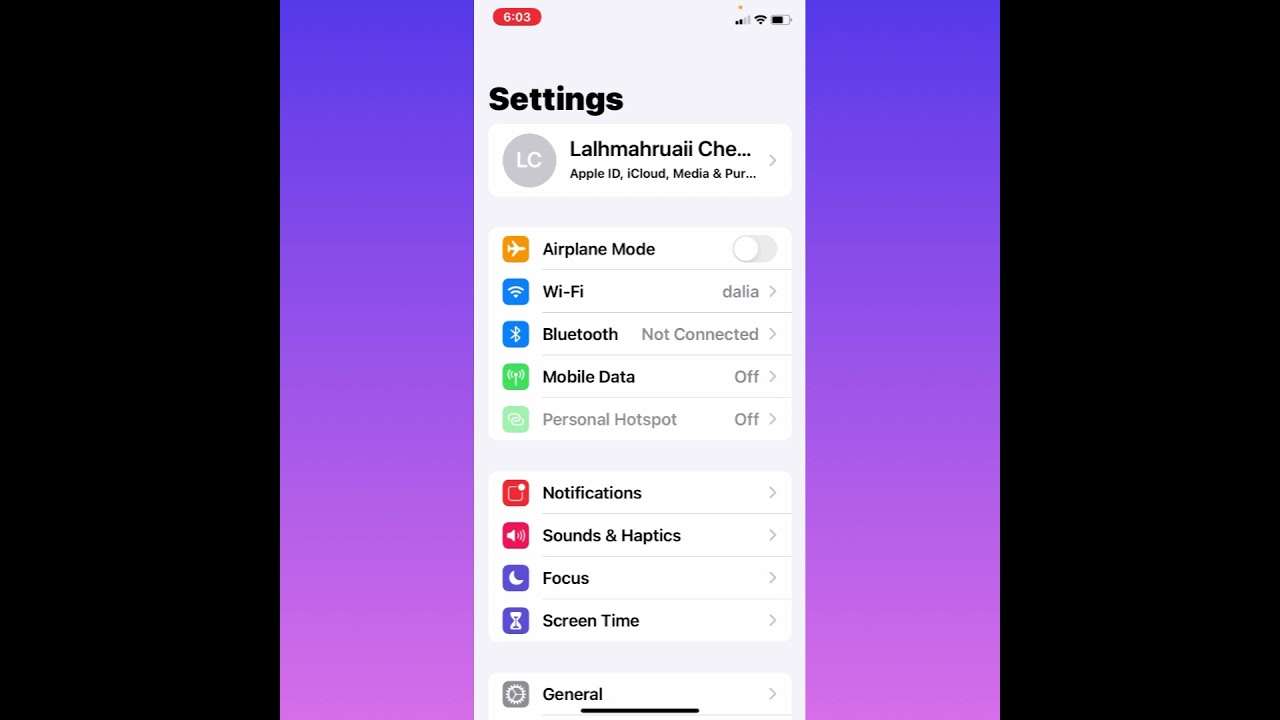Open Notifications settings
Screen dimensions: 1280x720
640,493
